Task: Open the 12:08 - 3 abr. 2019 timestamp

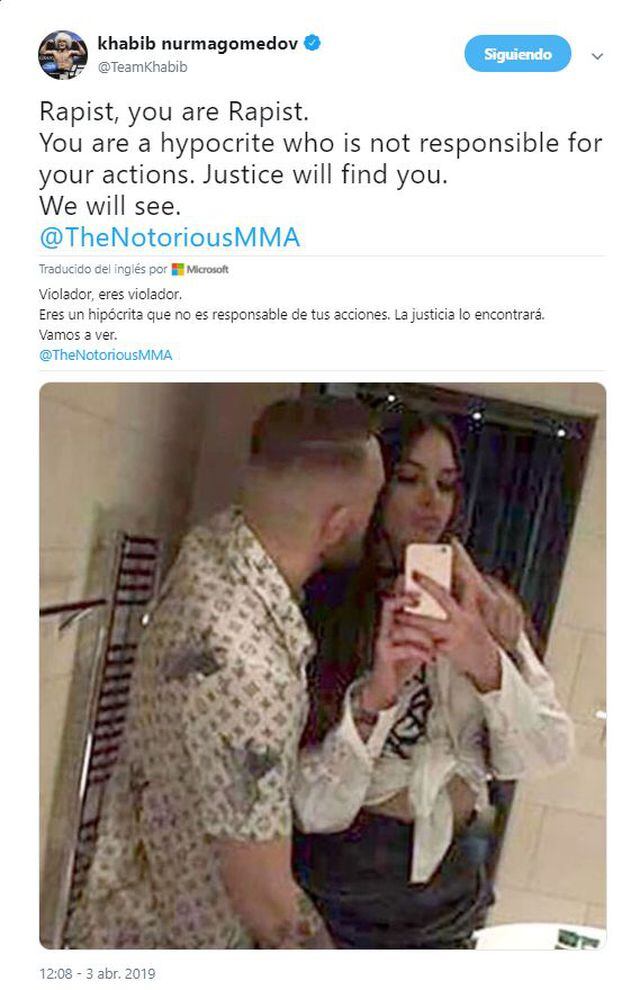Action: 97,973
